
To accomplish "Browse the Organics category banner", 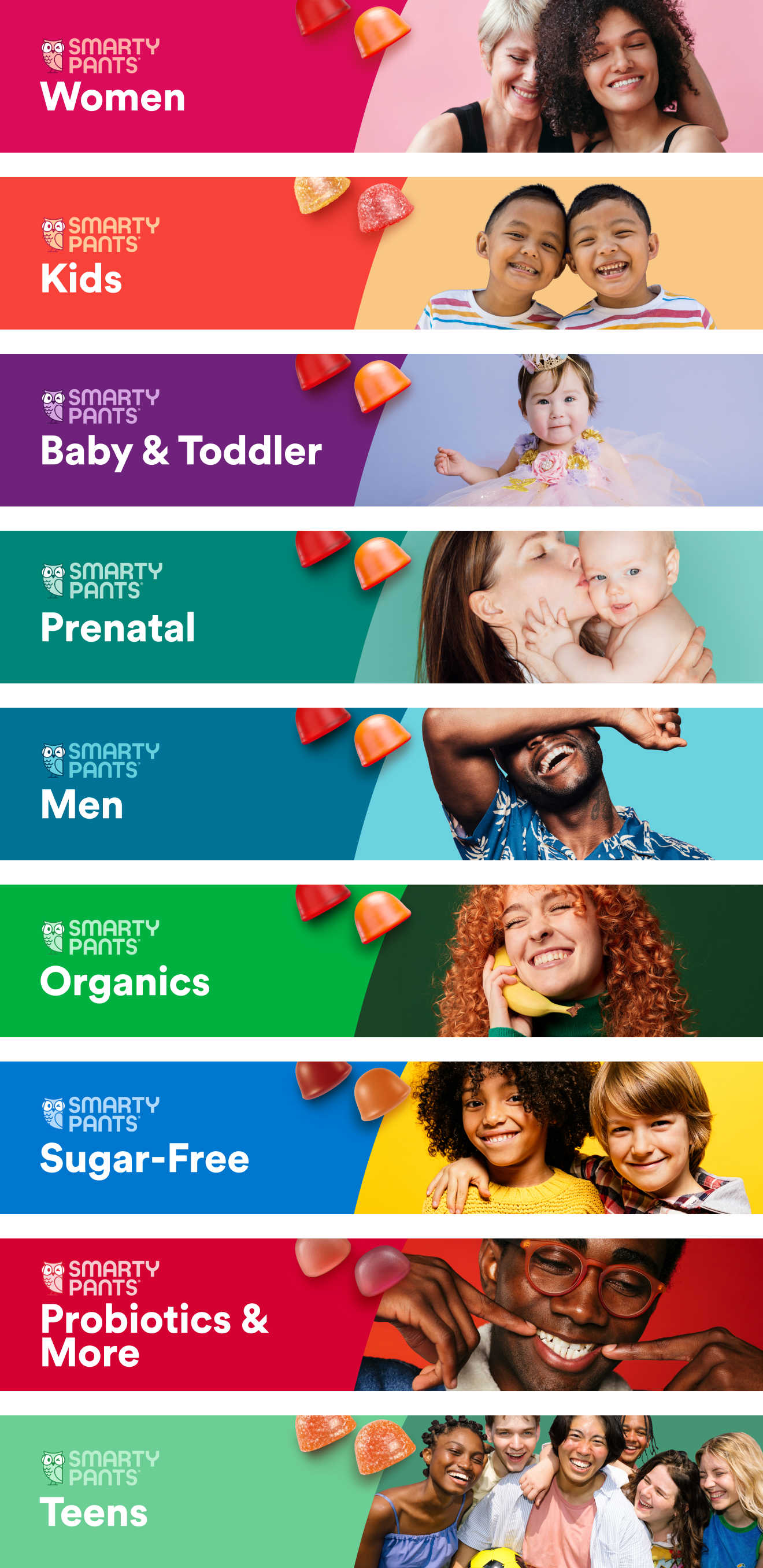I will 381,960.
